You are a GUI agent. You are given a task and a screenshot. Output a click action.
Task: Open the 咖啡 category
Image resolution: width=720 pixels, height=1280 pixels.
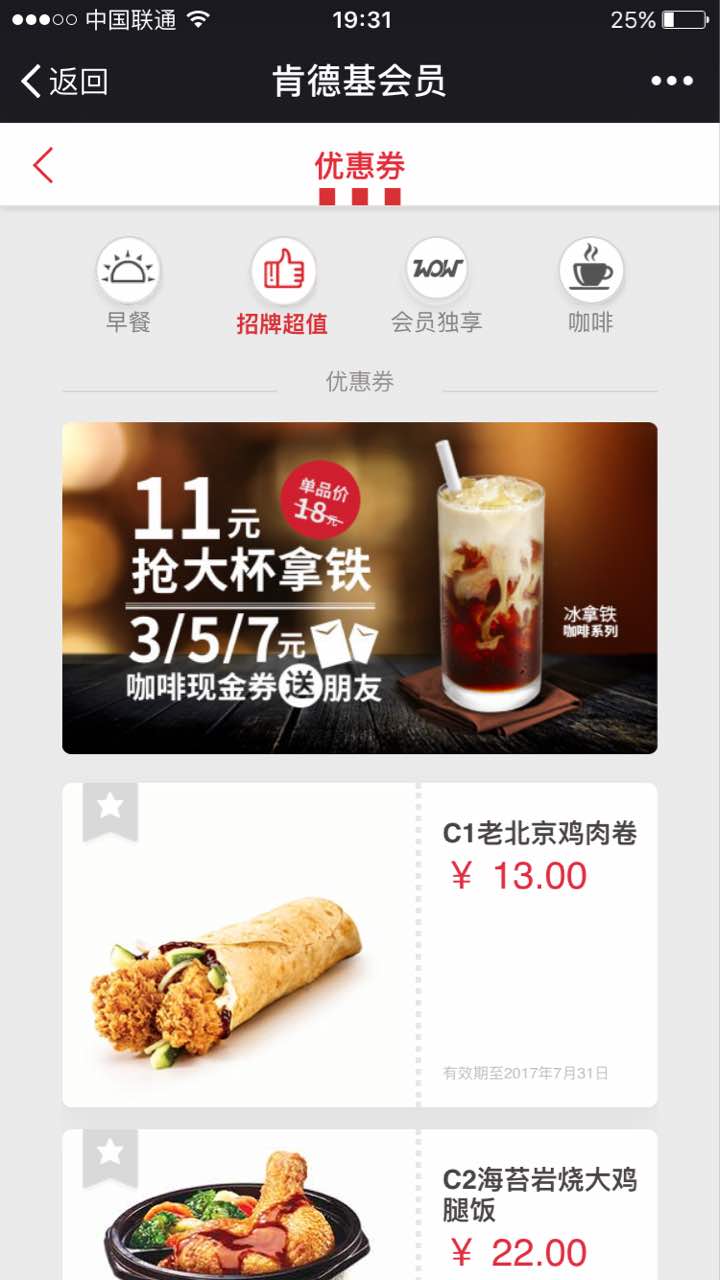pos(590,286)
